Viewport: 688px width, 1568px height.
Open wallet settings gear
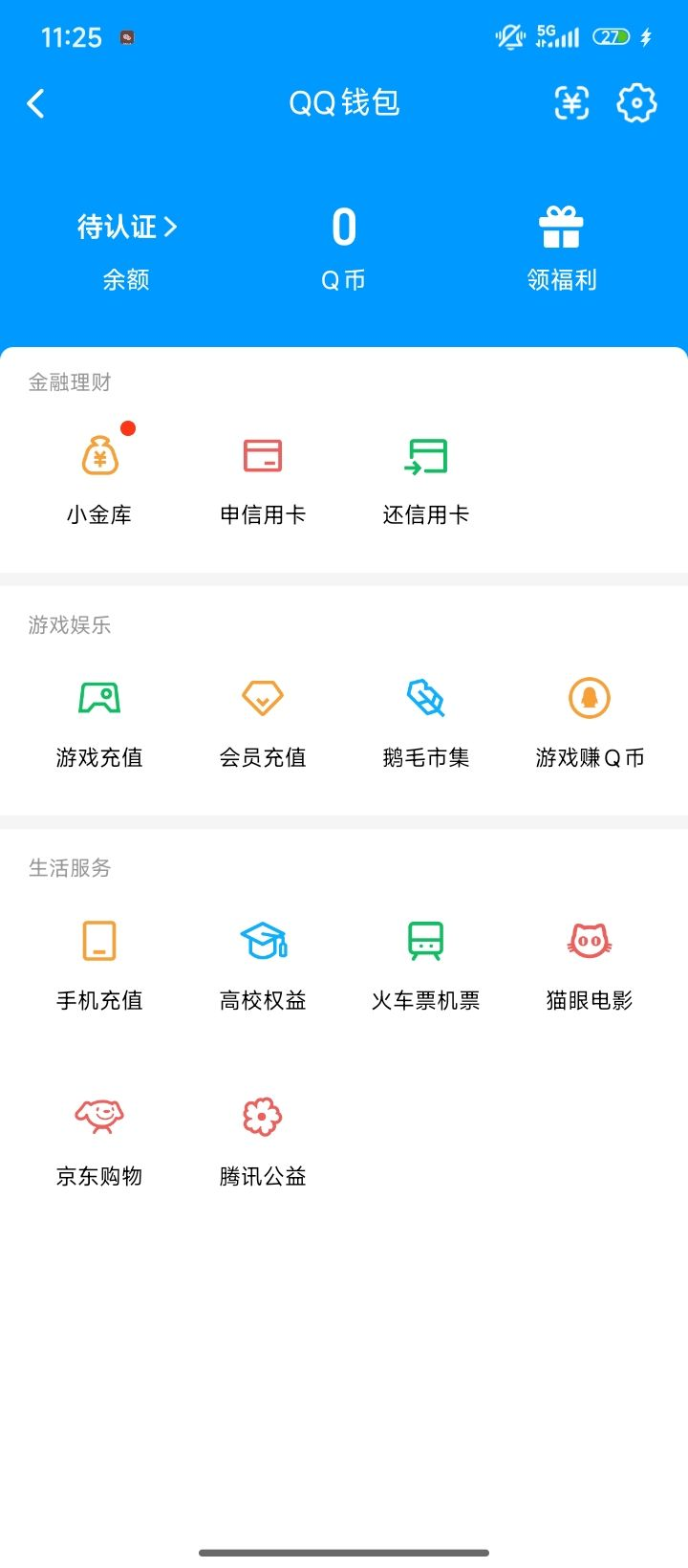(636, 103)
